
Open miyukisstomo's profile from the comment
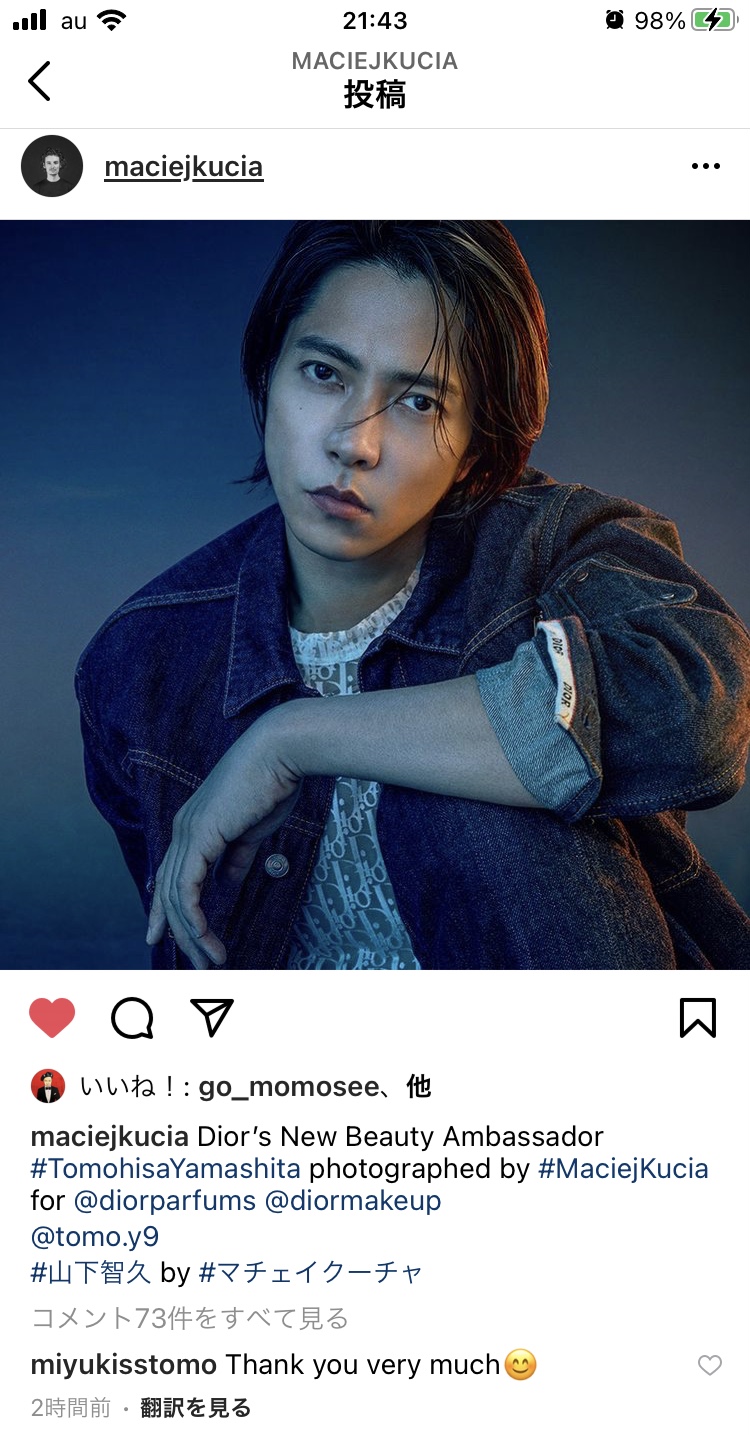[124, 1365]
